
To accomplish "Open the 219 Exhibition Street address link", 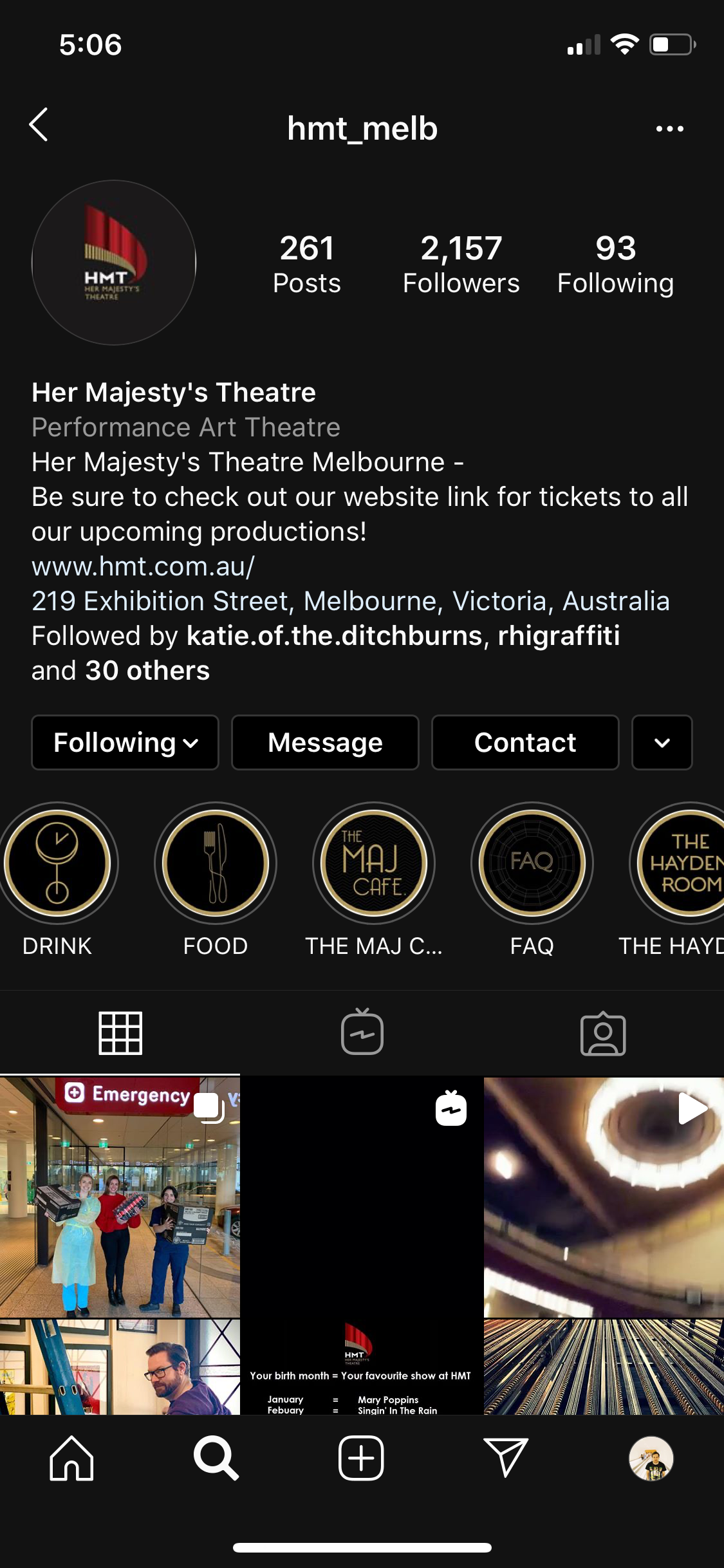I will [x=351, y=601].
